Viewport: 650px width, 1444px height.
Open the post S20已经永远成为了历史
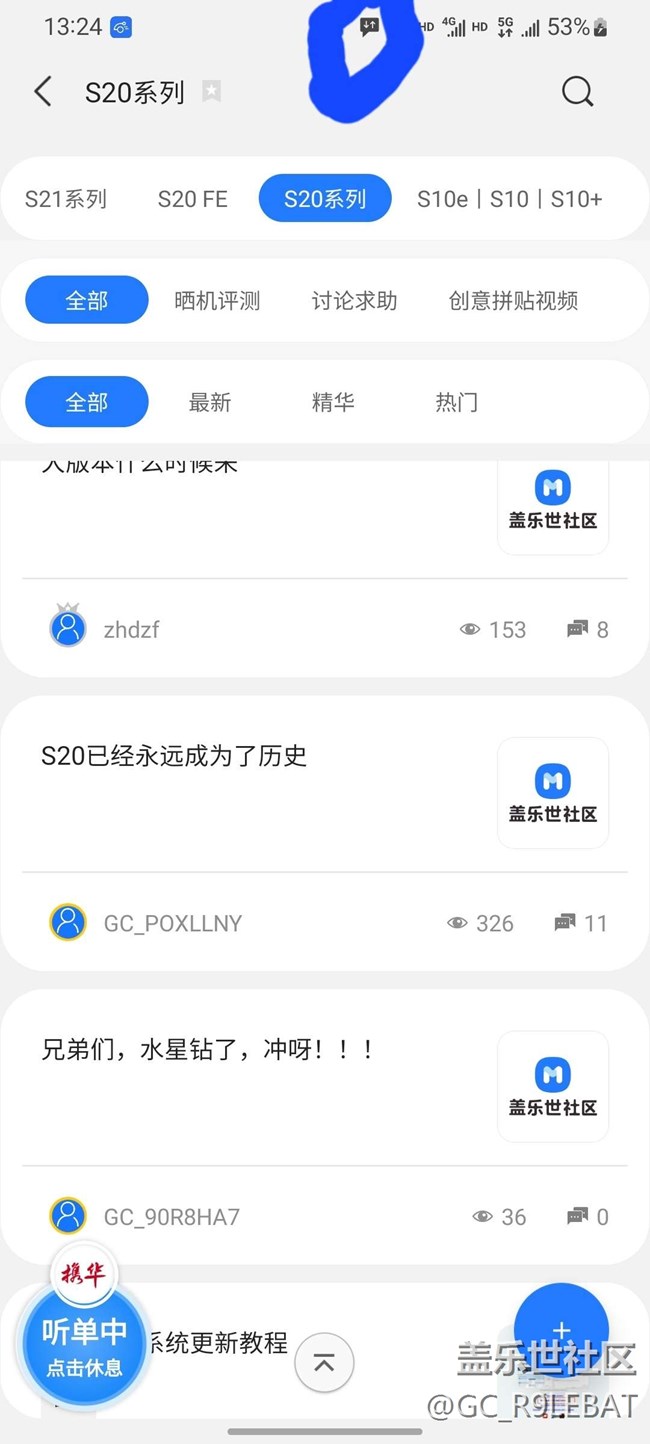[174, 755]
